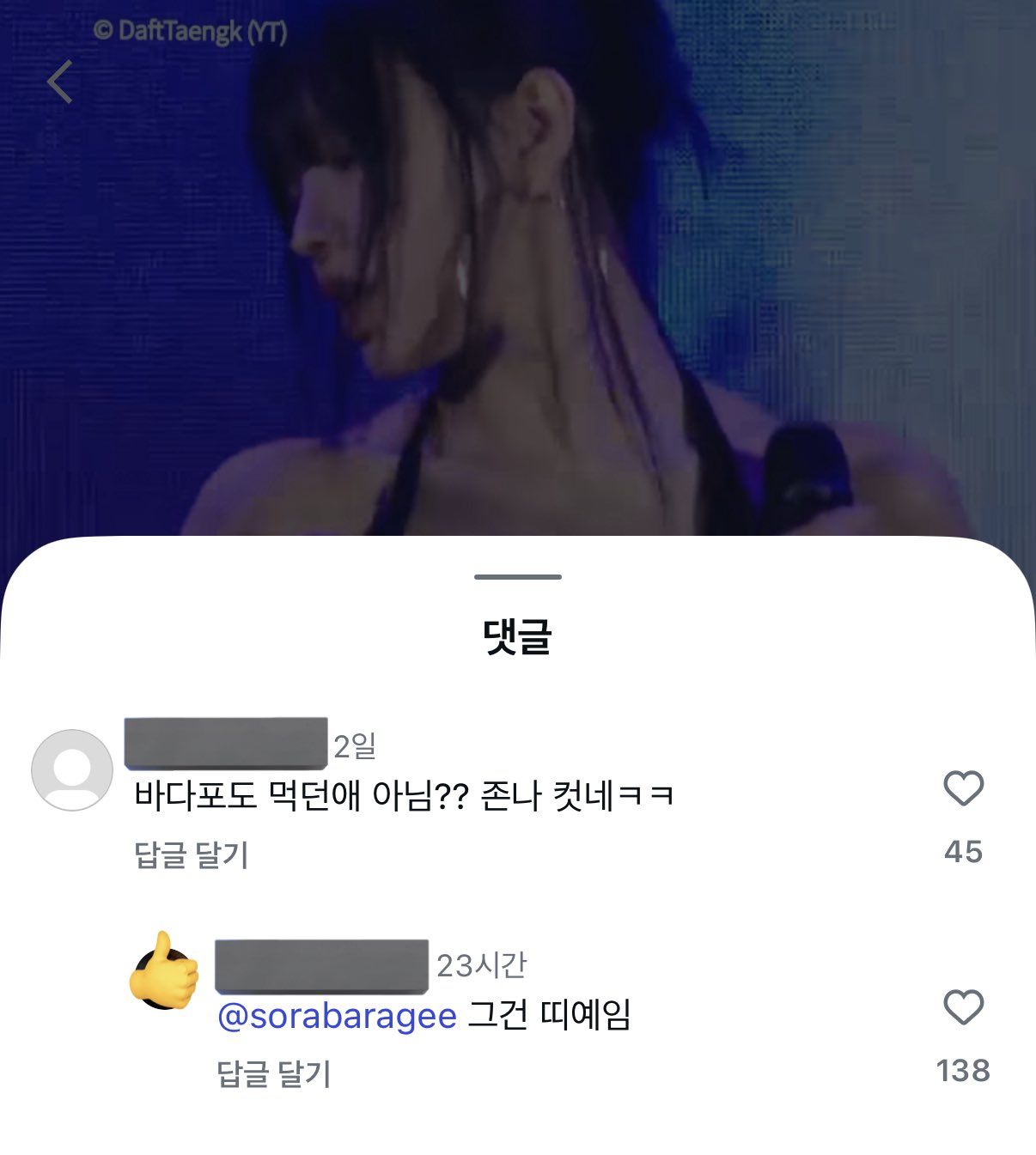Tap the comments sheet drag handle
Image resolution: width=1036 pixels, height=1155 pixels.
518,577
